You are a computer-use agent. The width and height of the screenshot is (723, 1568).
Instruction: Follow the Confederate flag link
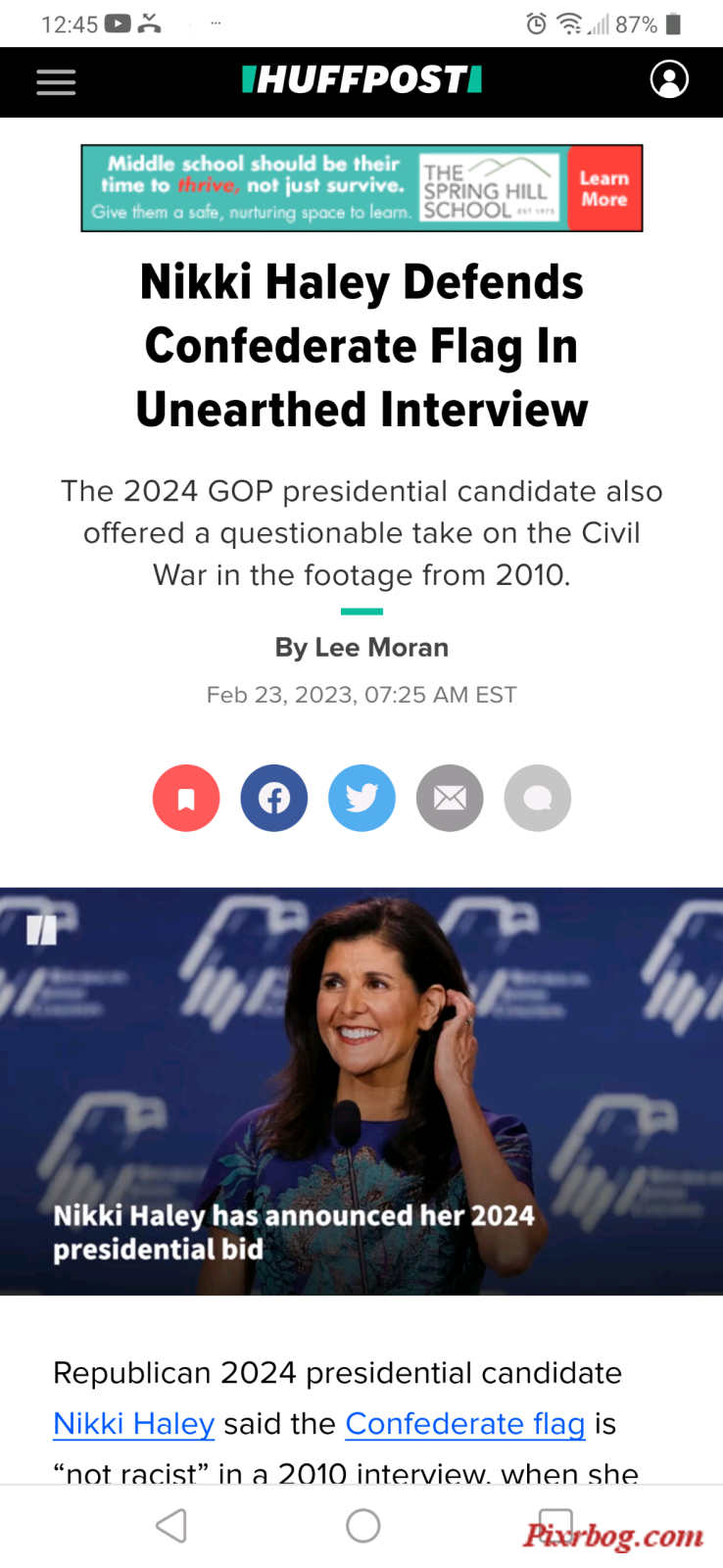point(465,1423)
